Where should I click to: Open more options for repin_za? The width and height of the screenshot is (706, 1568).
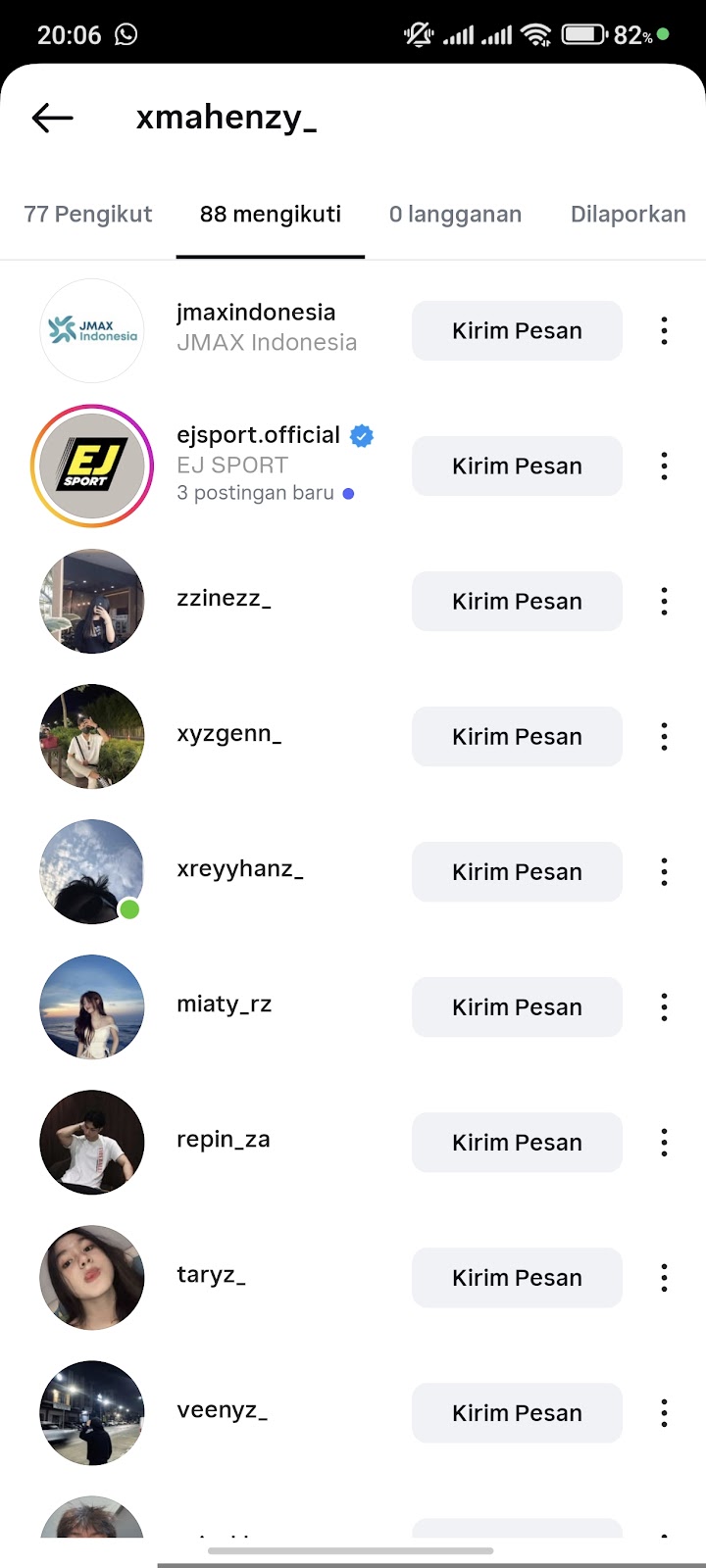tap(664, 1143)
